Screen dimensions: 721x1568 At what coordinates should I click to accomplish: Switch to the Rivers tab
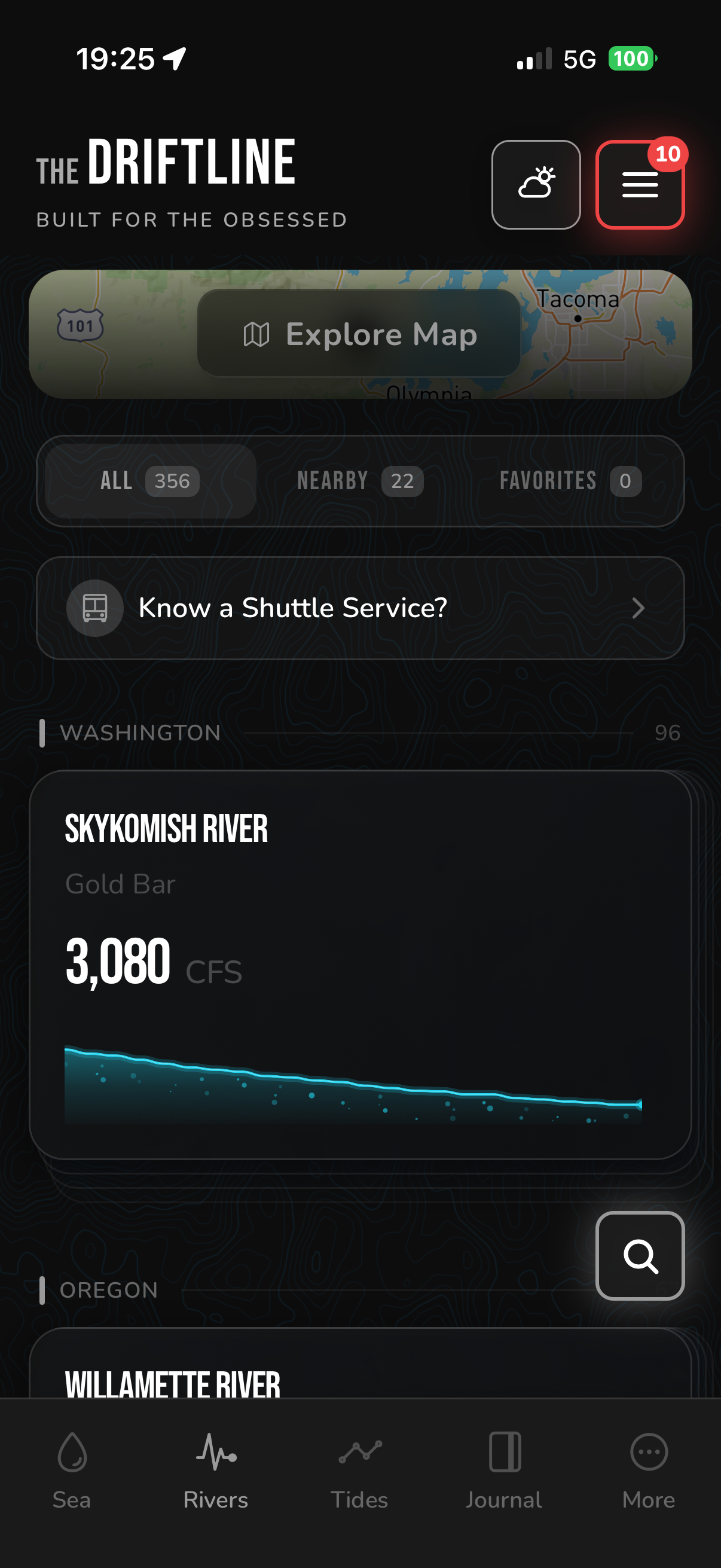tap(216, 1476)
